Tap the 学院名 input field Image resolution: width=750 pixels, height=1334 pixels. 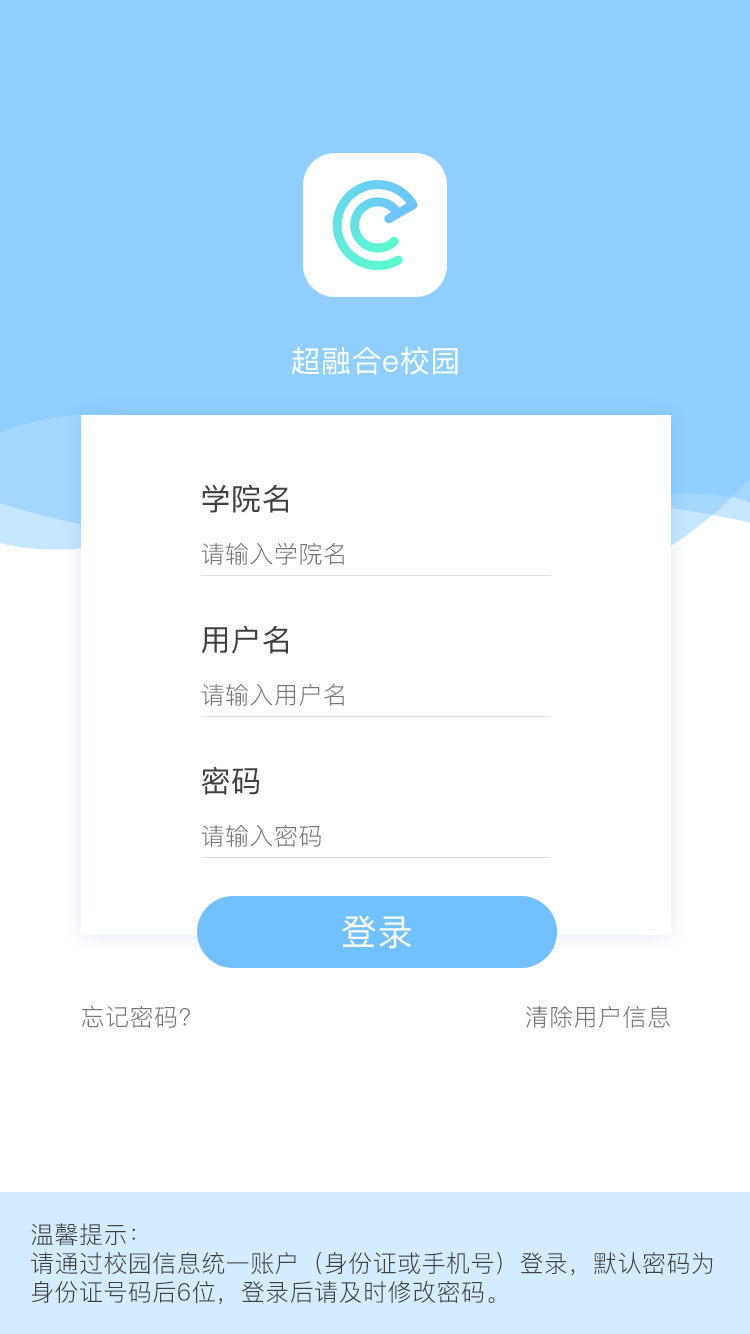tap(375, 554)
